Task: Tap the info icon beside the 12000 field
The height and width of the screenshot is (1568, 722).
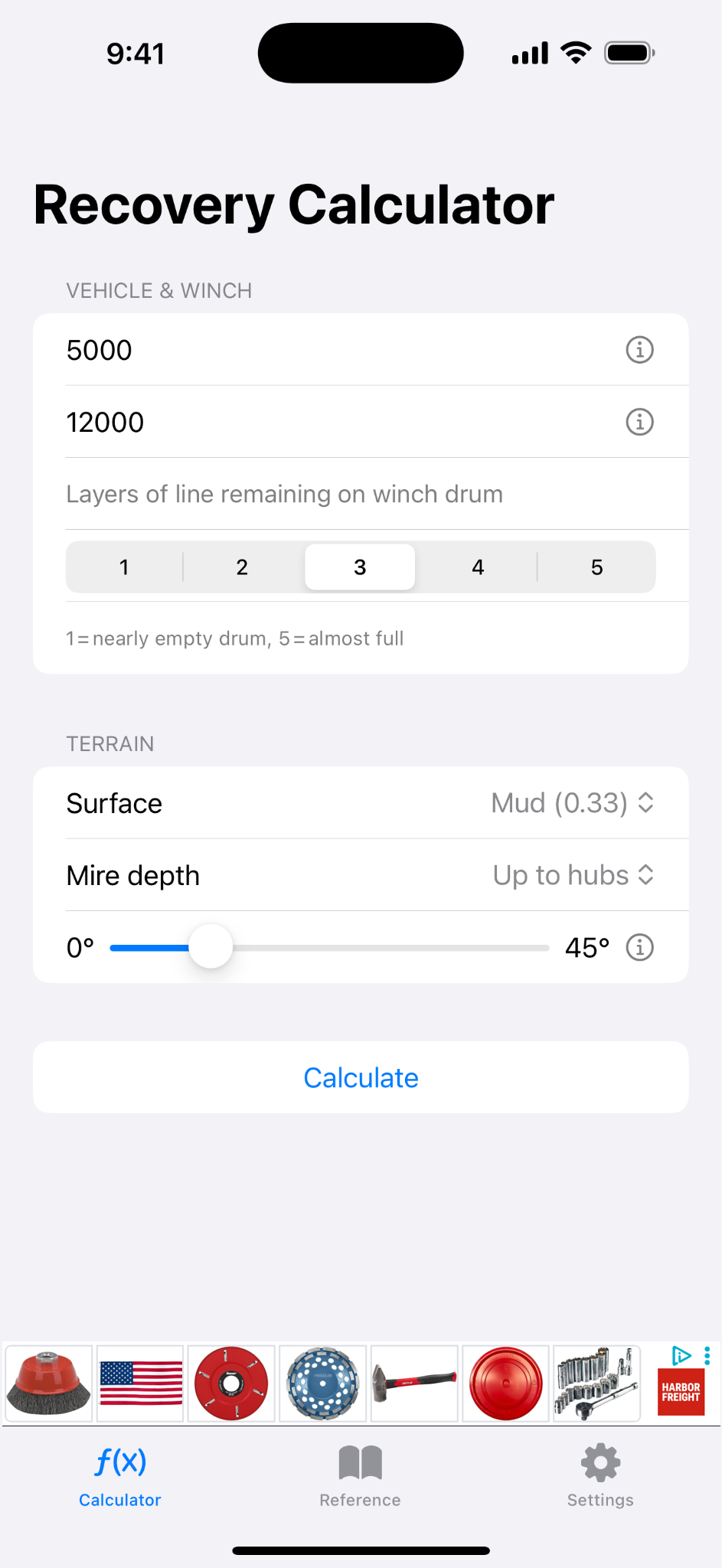Action: [x=640, y=422]
